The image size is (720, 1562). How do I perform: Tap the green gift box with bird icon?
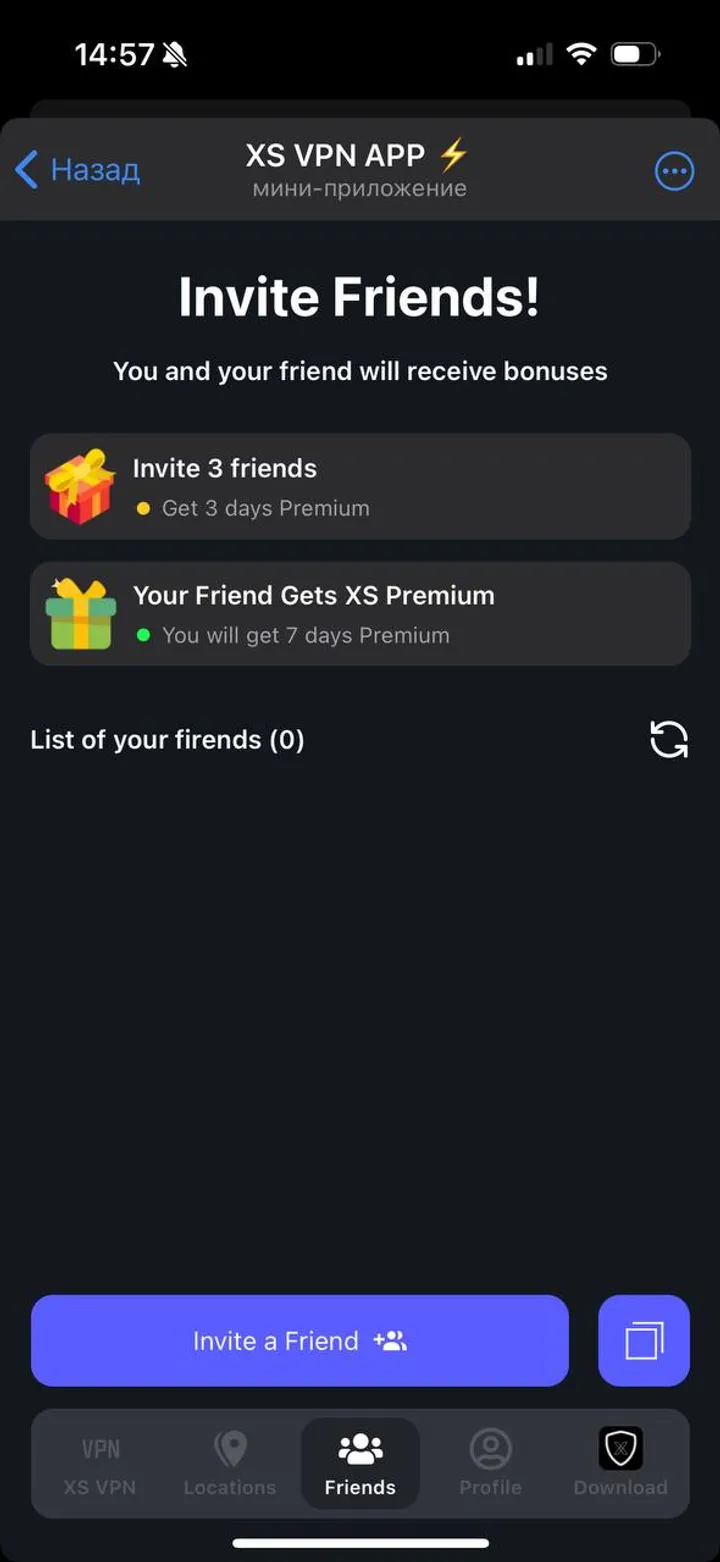click(x=80, y=613)
